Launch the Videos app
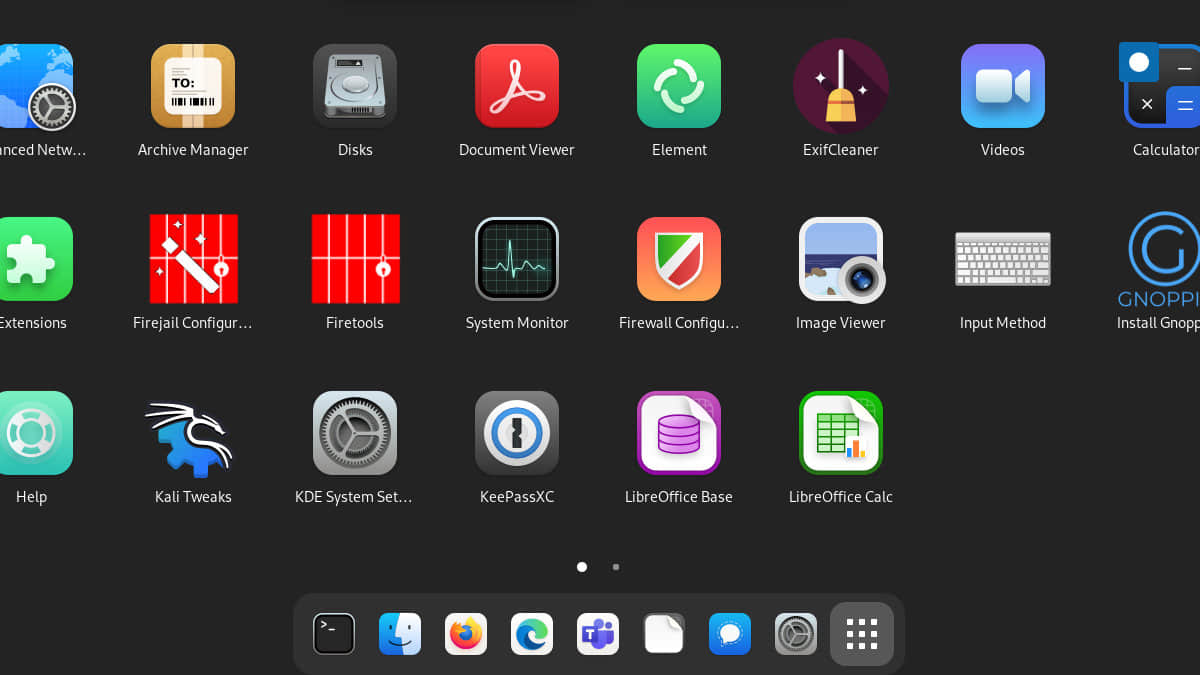Viewport: 1200px width, 675px height. [1003, 87]
